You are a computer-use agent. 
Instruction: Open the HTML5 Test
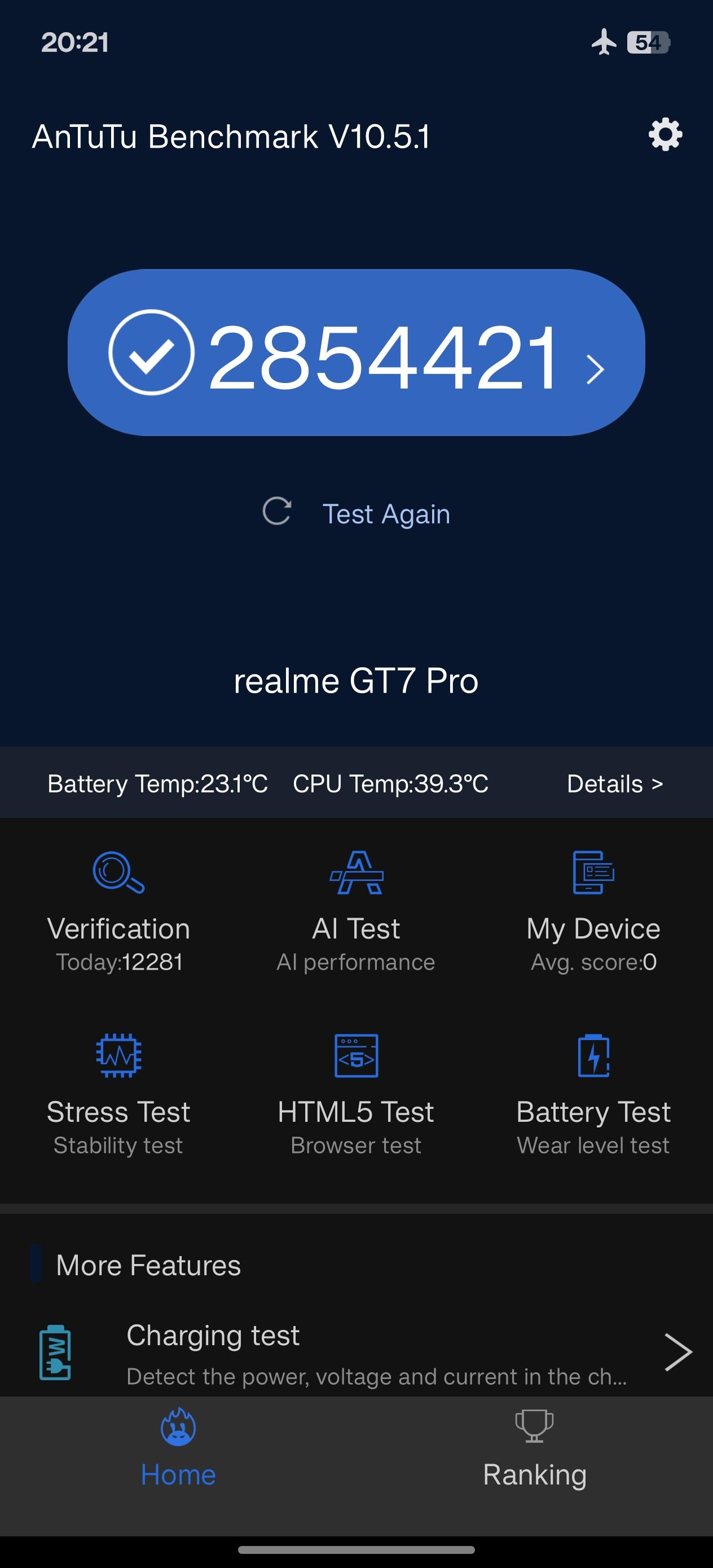point(356,1093)
